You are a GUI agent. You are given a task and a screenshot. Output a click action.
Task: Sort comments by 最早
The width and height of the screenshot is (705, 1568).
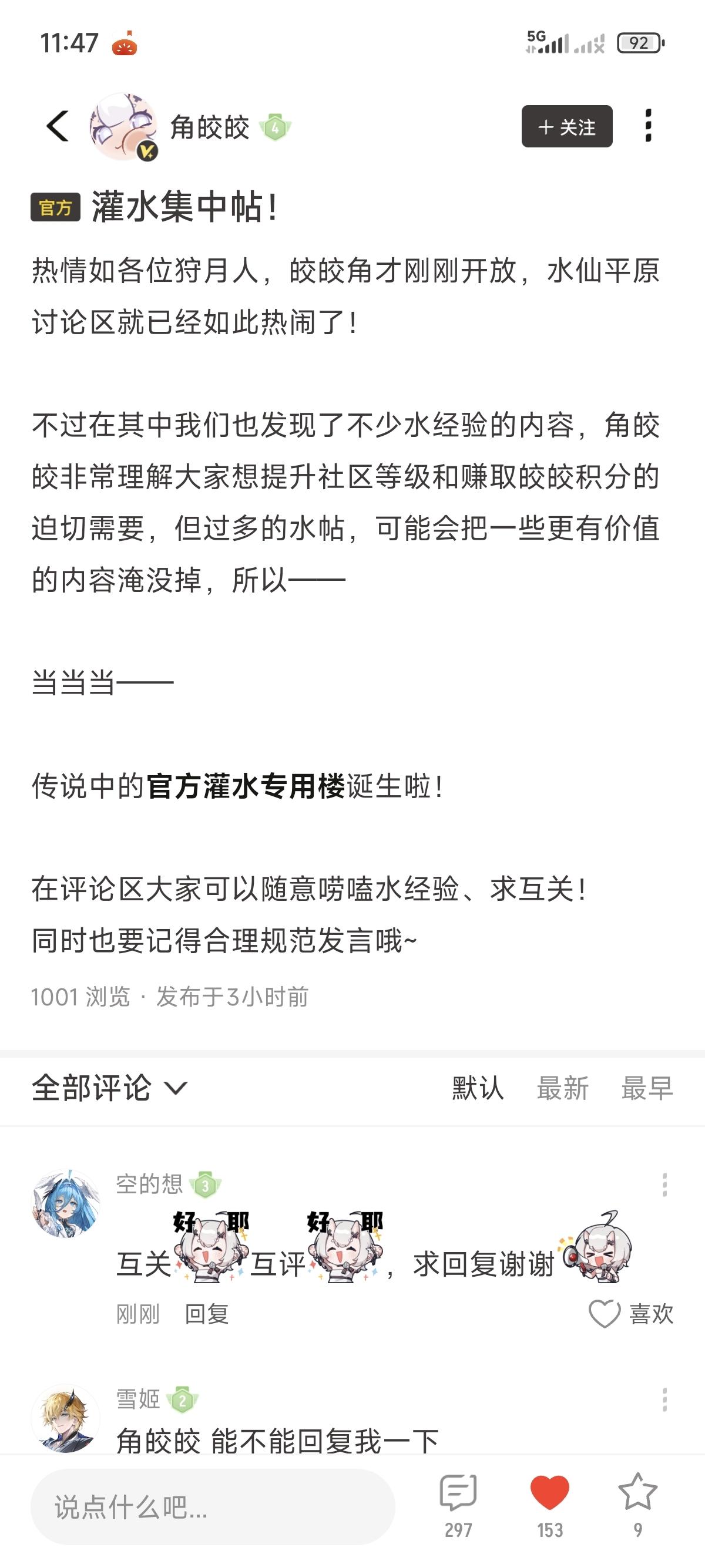tap(647, 1088)
